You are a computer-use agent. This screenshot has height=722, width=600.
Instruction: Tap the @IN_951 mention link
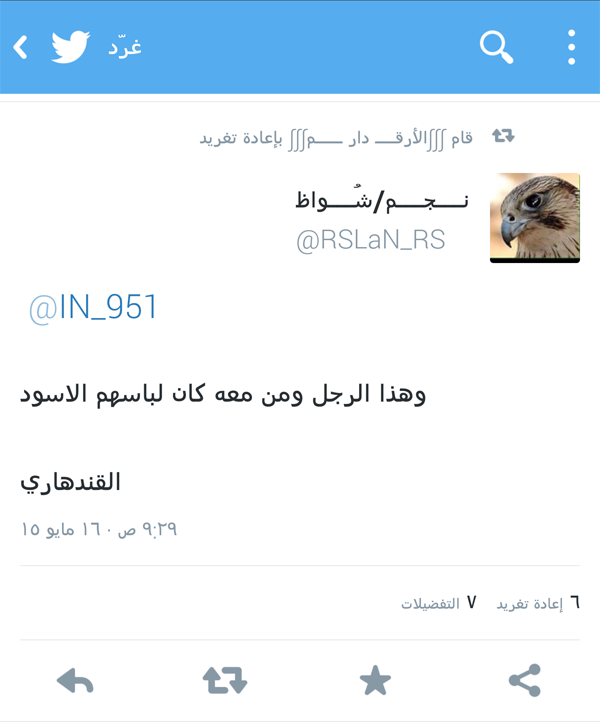93,308
